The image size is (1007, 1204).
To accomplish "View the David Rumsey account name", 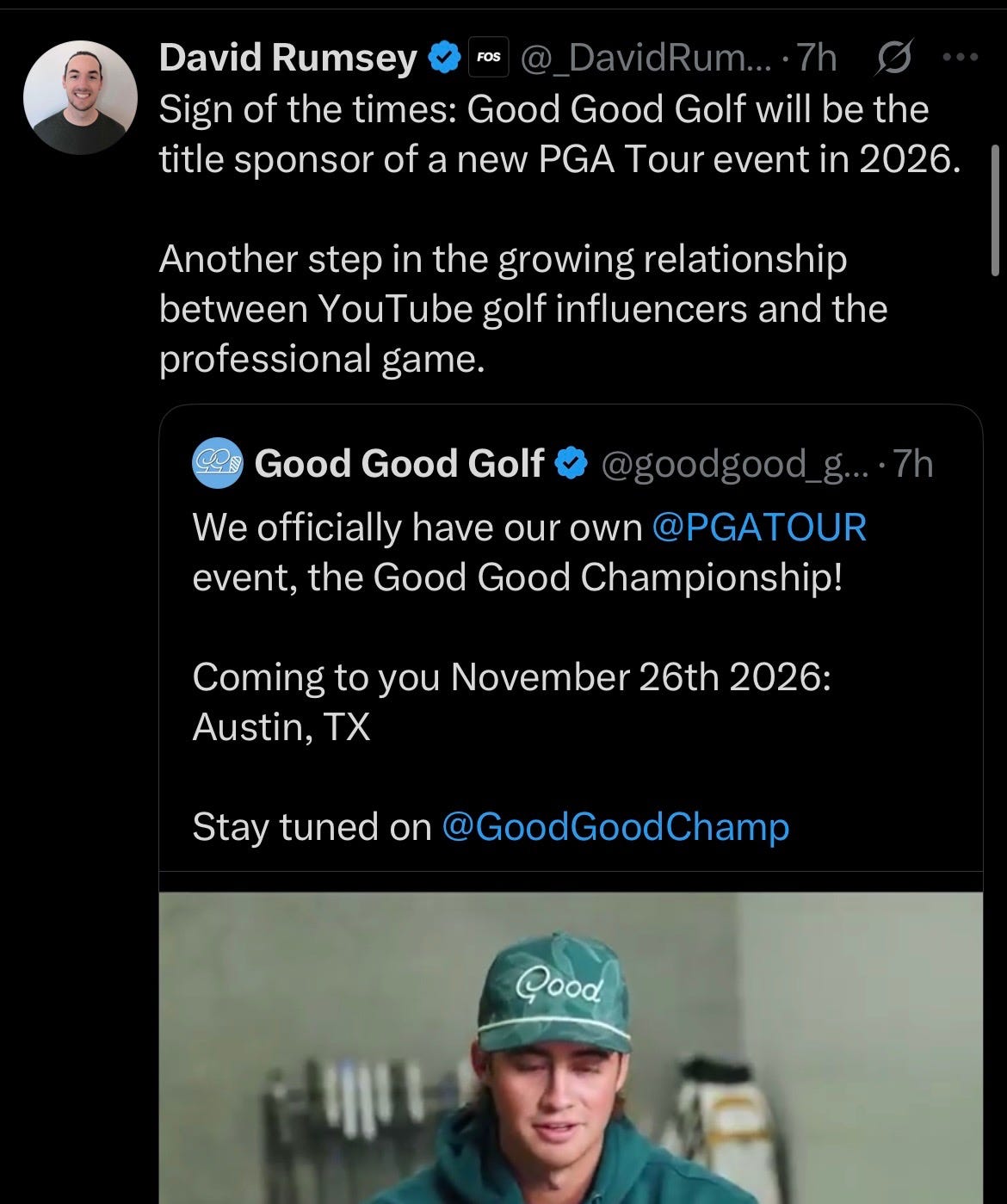I will (x=287, y=59).
